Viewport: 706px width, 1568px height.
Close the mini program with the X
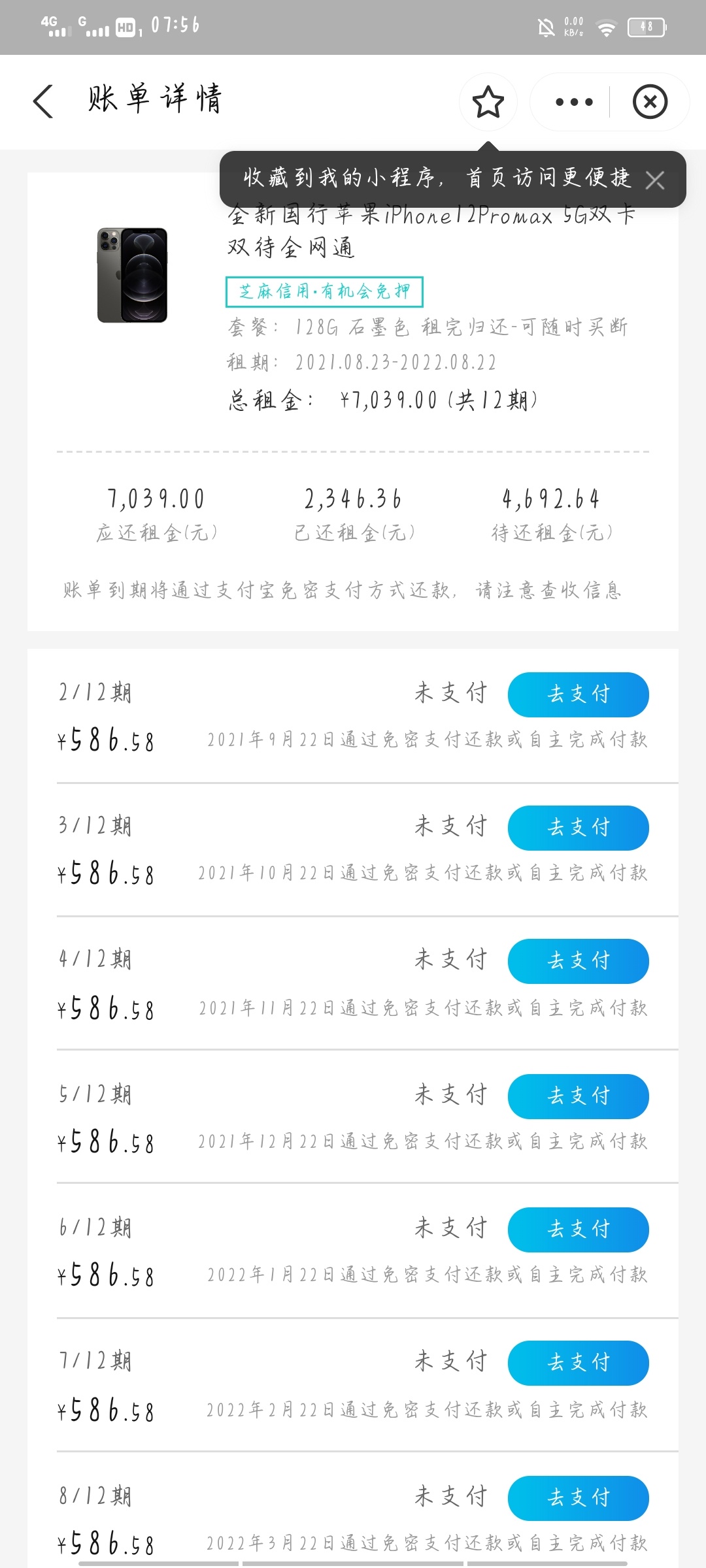650,102
